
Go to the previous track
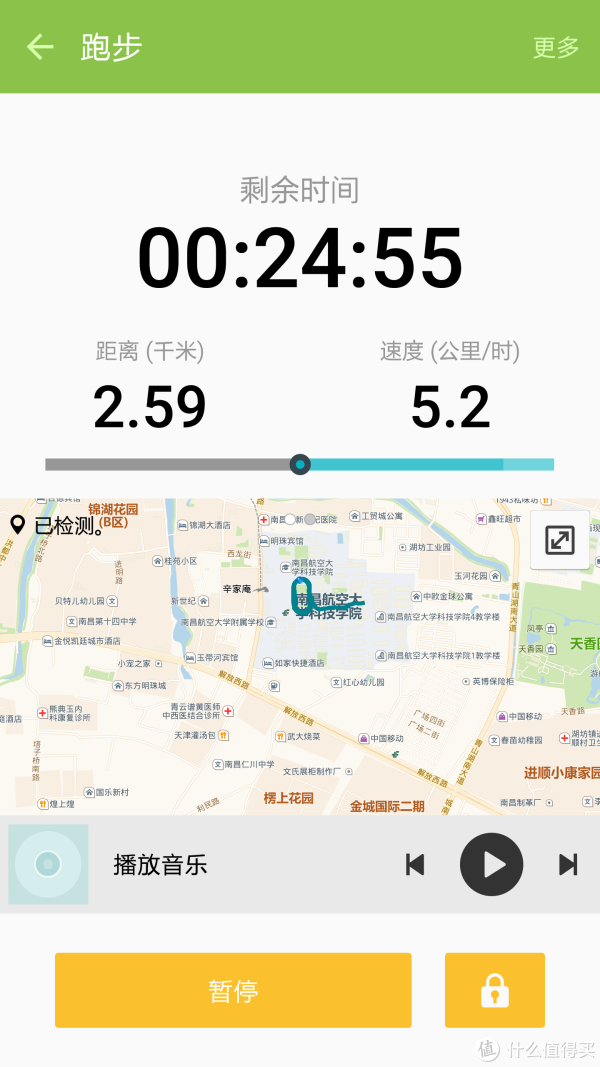(415, 864)
